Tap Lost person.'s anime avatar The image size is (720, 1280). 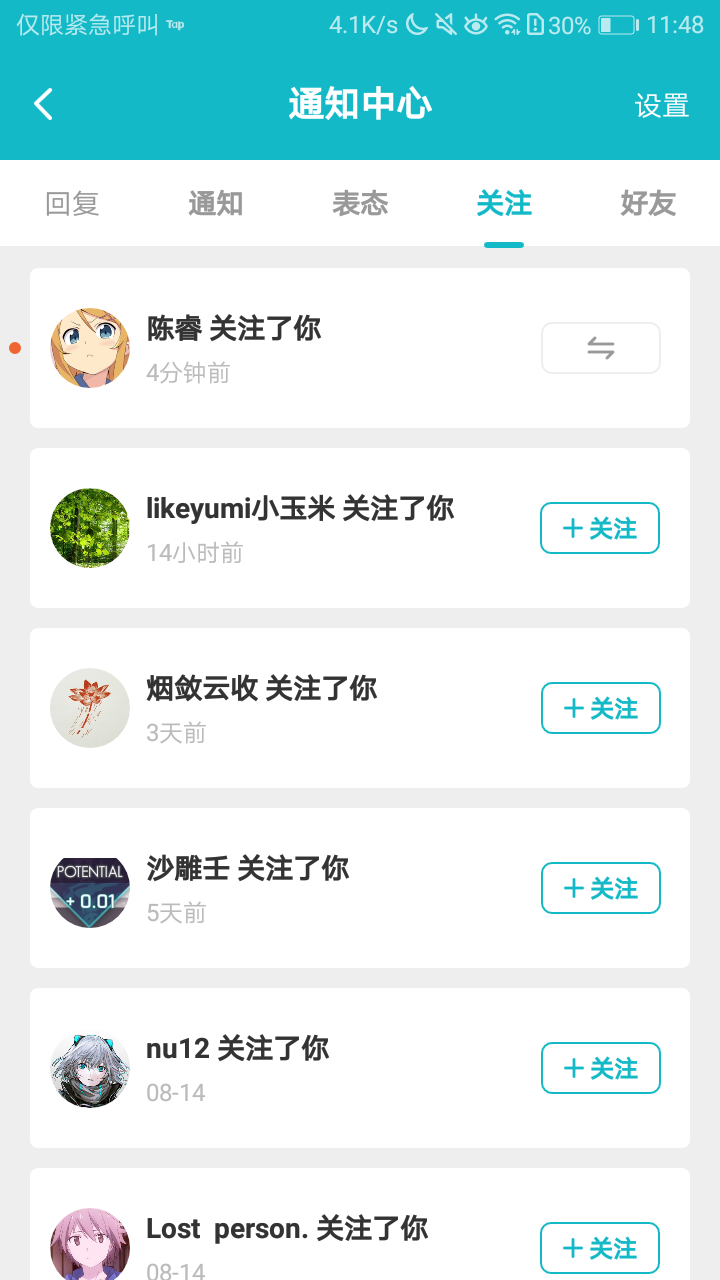(x=90, y=1243)
